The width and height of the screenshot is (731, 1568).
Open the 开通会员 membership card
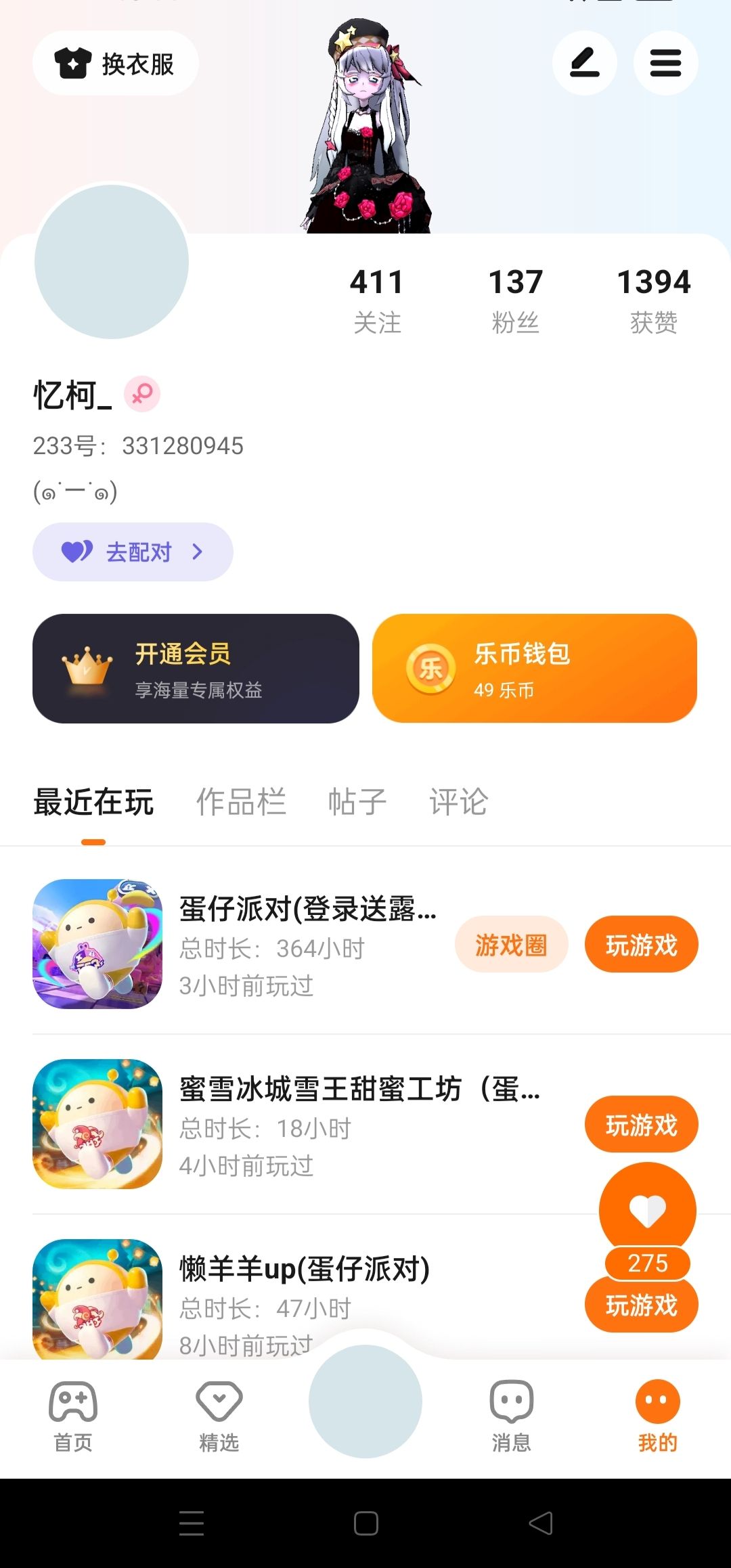click(196, 669)
